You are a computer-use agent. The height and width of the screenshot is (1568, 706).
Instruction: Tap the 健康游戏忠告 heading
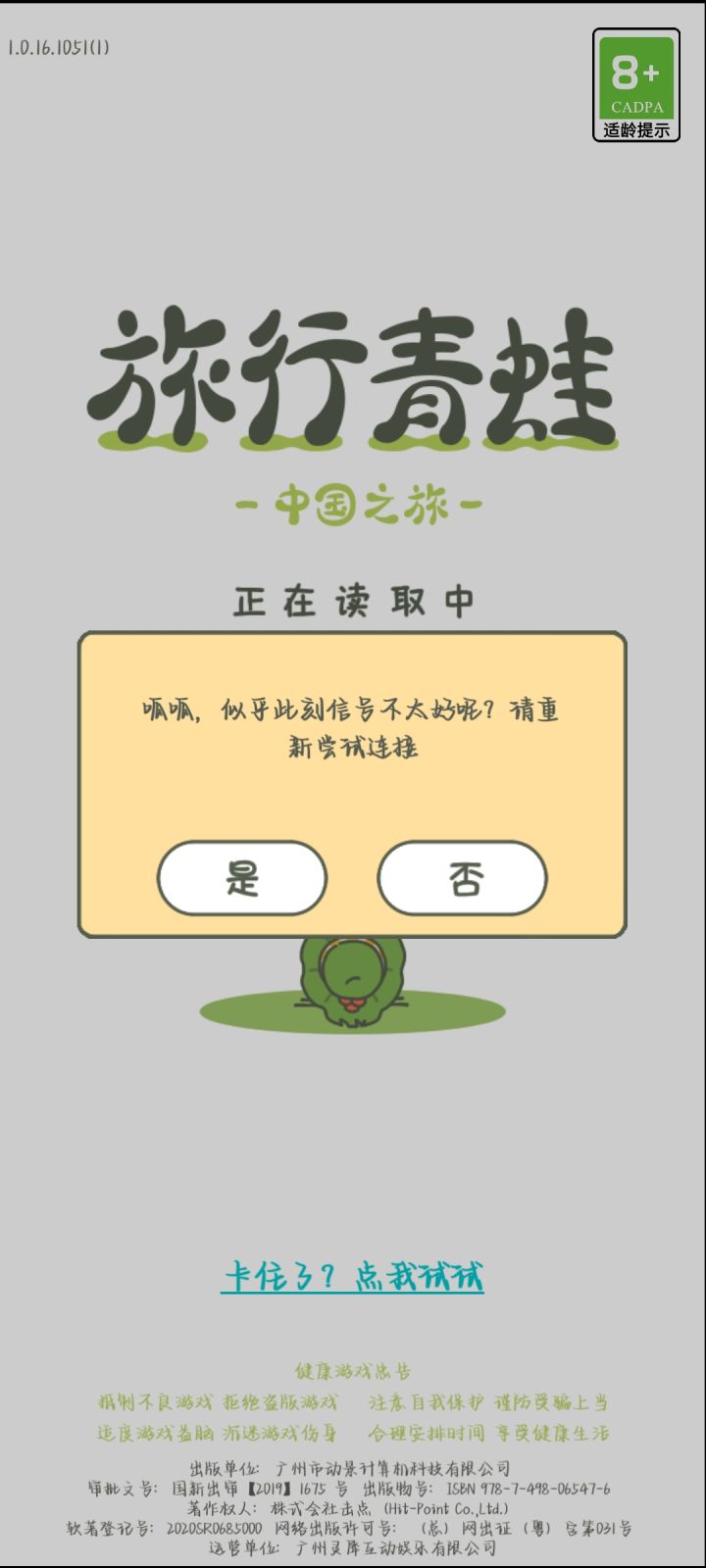(x=353, y=1372)
